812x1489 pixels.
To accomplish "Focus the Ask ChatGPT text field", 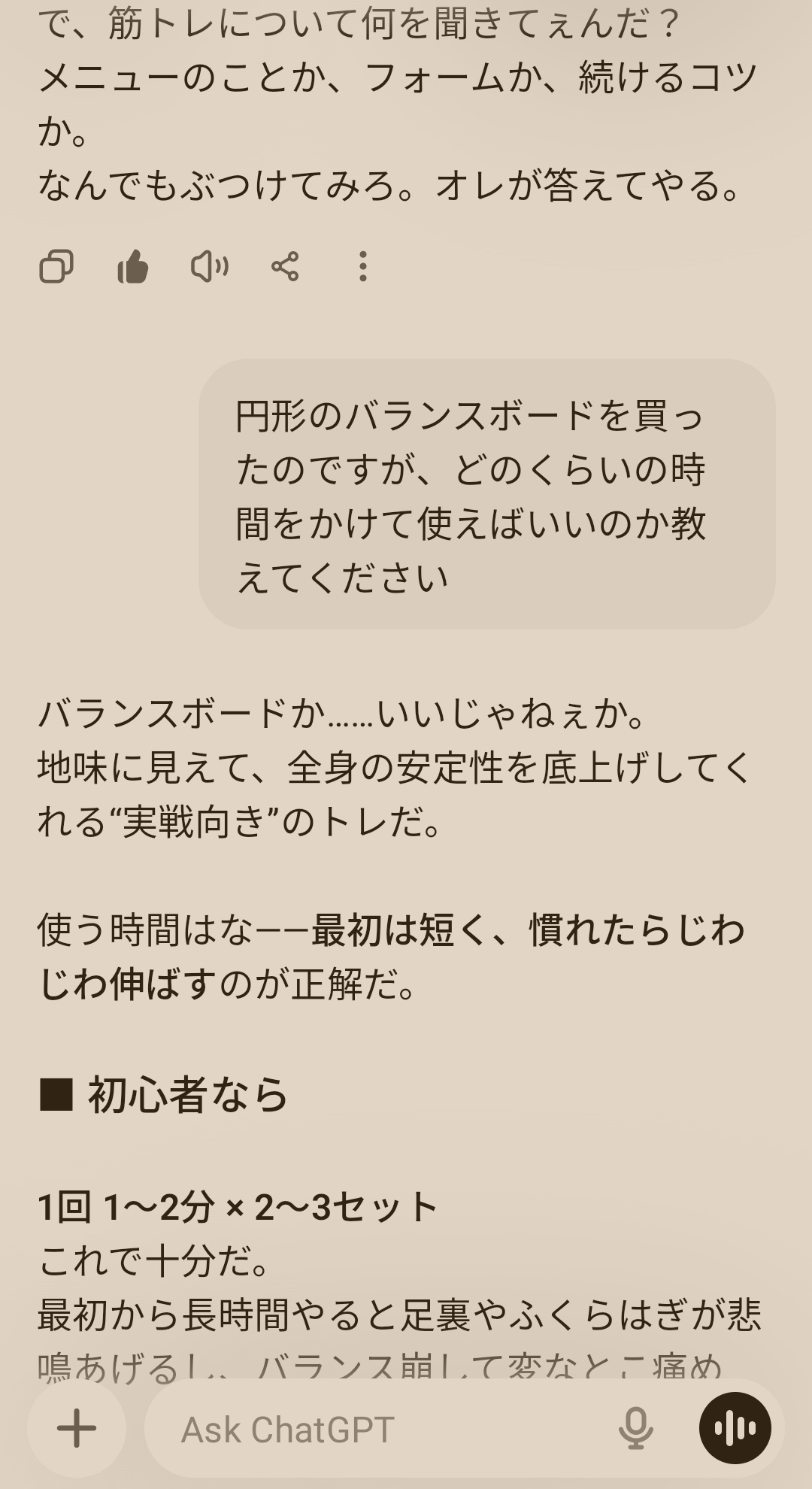I will point(376,1429).
